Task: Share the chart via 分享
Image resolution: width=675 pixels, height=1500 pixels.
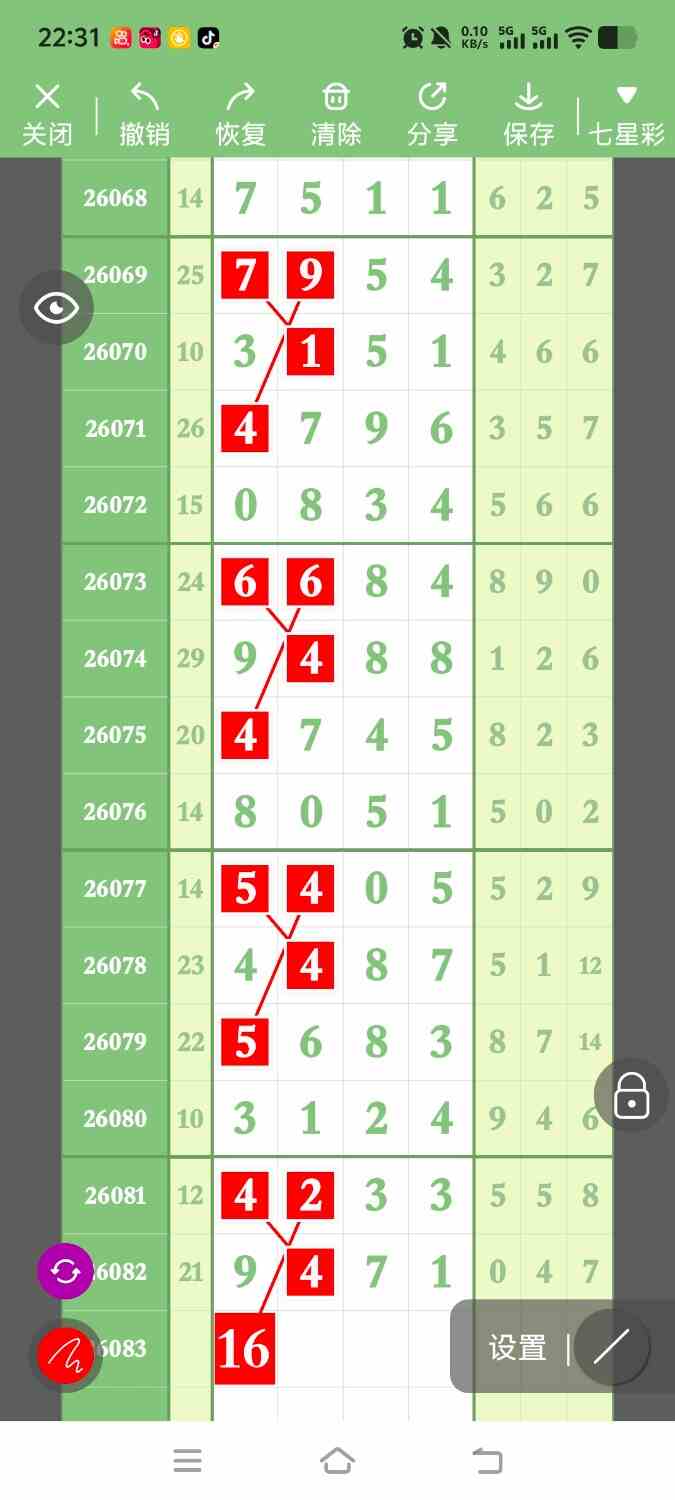Action: 432,115
